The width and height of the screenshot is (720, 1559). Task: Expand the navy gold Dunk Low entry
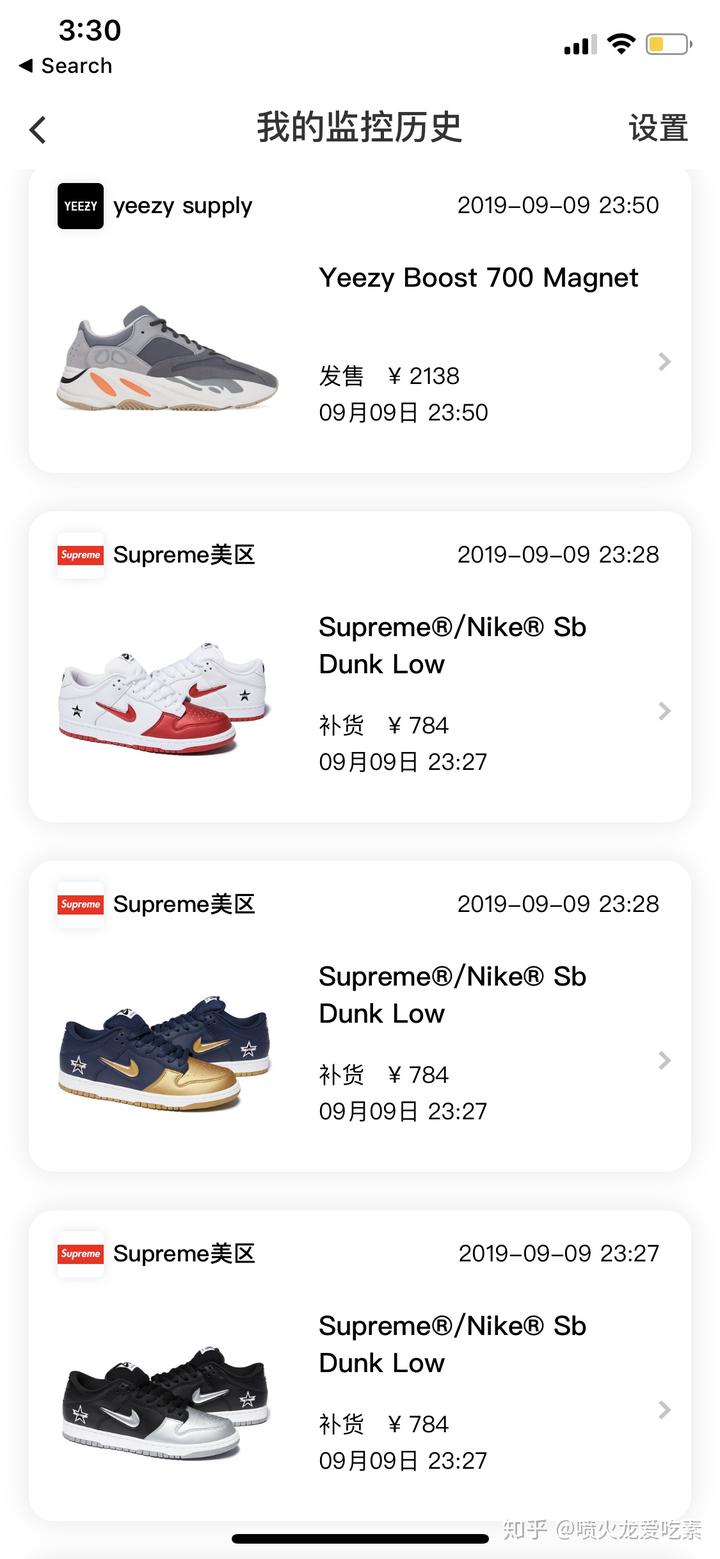[x=663, y=1060]
